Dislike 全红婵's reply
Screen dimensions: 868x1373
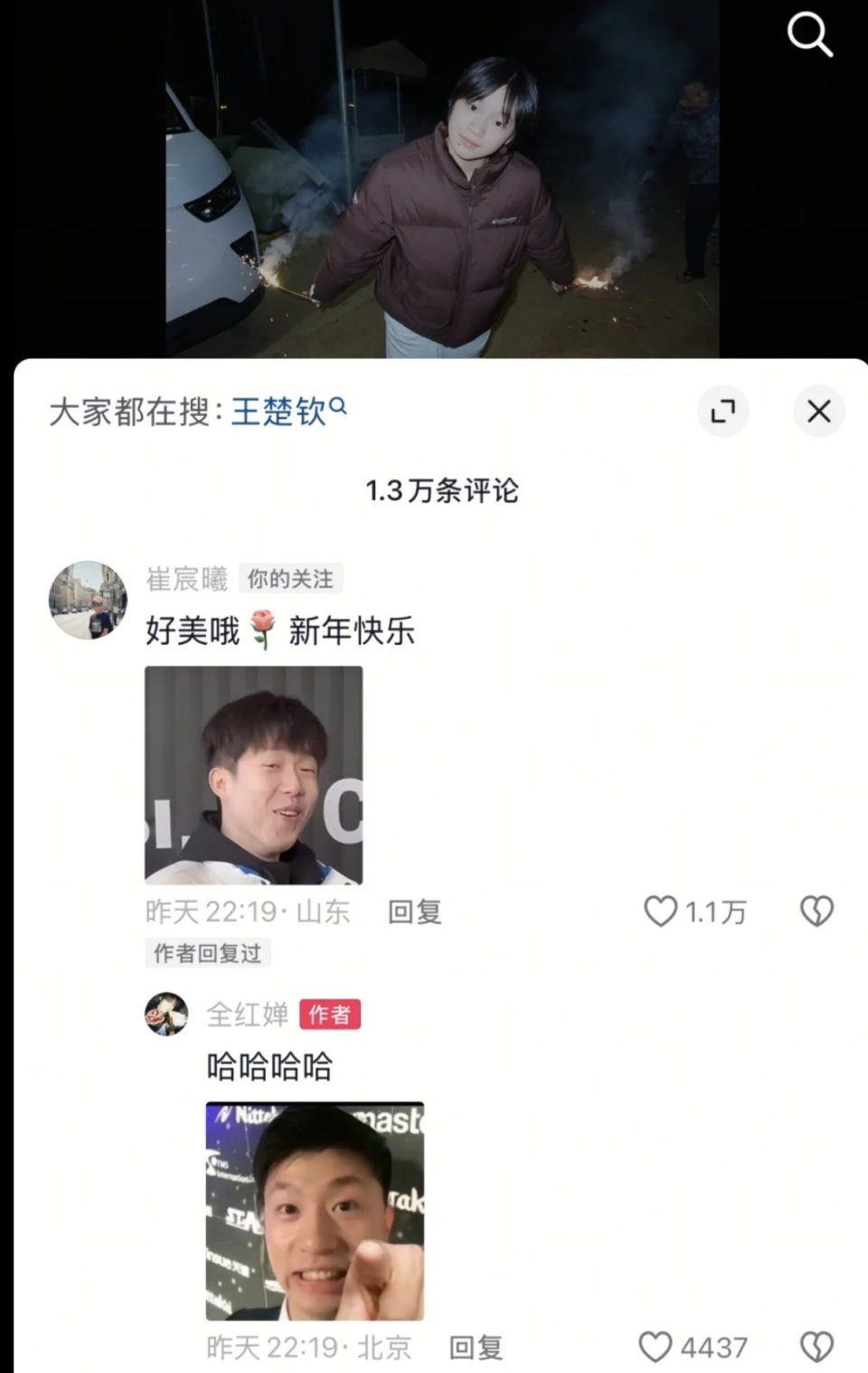(x=816, y=1348)
